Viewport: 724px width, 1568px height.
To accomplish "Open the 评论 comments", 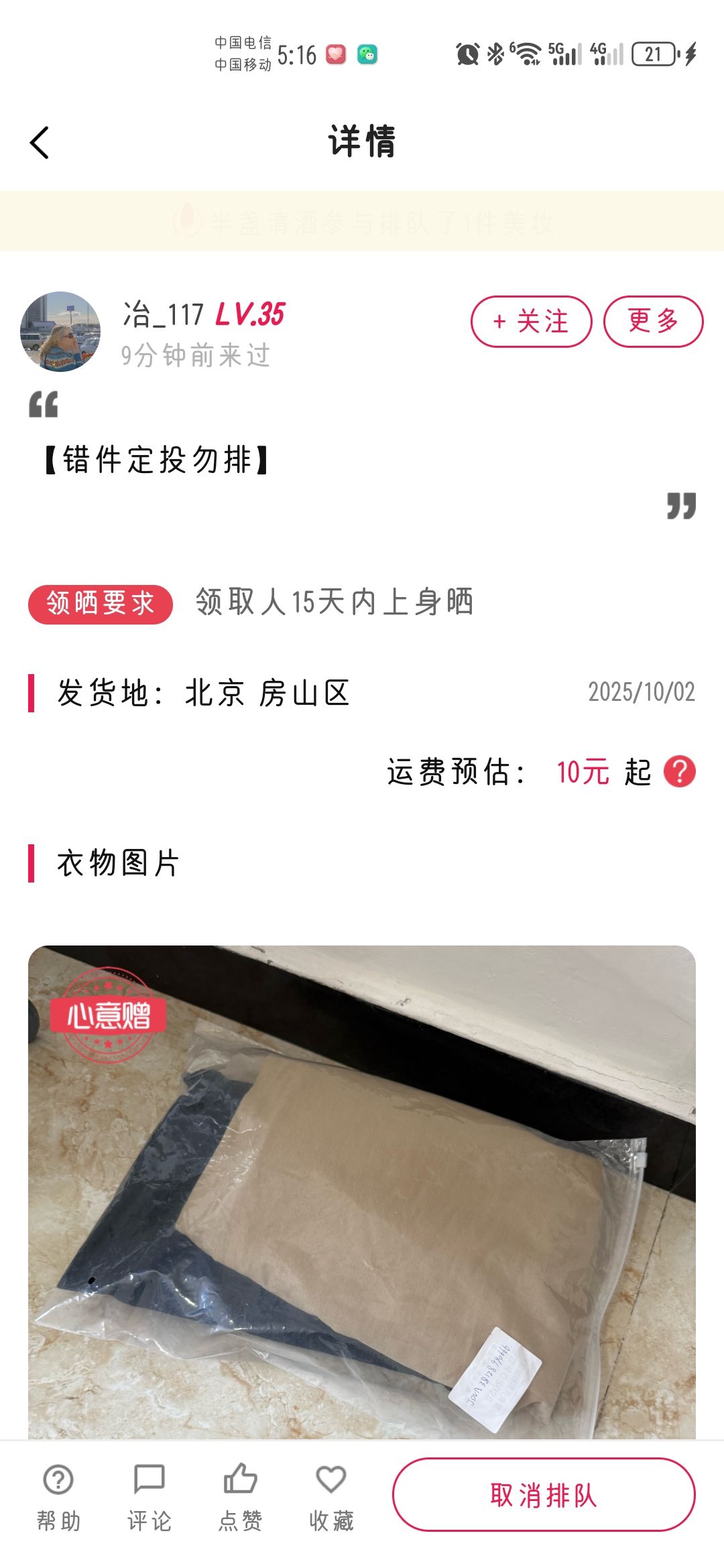I will [149, 1496].
